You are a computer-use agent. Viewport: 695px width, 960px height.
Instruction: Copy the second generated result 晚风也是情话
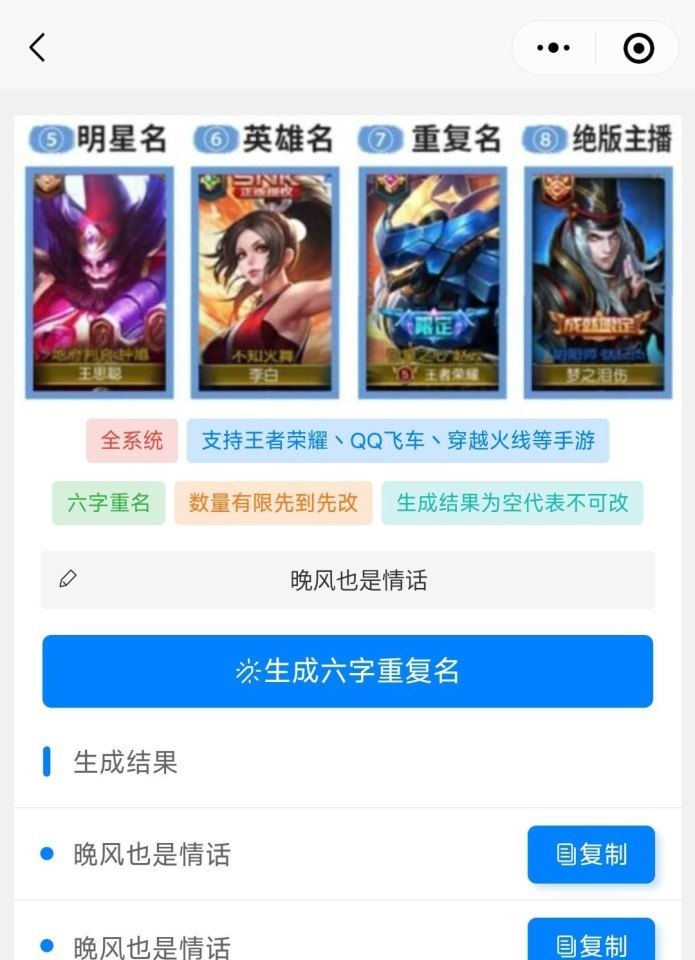tap(591, 942)
